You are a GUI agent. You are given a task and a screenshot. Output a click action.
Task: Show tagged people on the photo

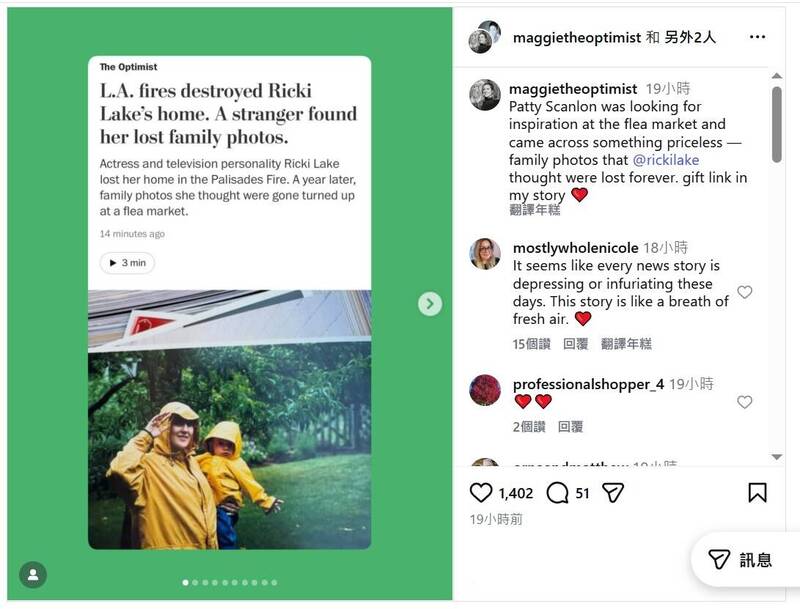pos(33,575)
